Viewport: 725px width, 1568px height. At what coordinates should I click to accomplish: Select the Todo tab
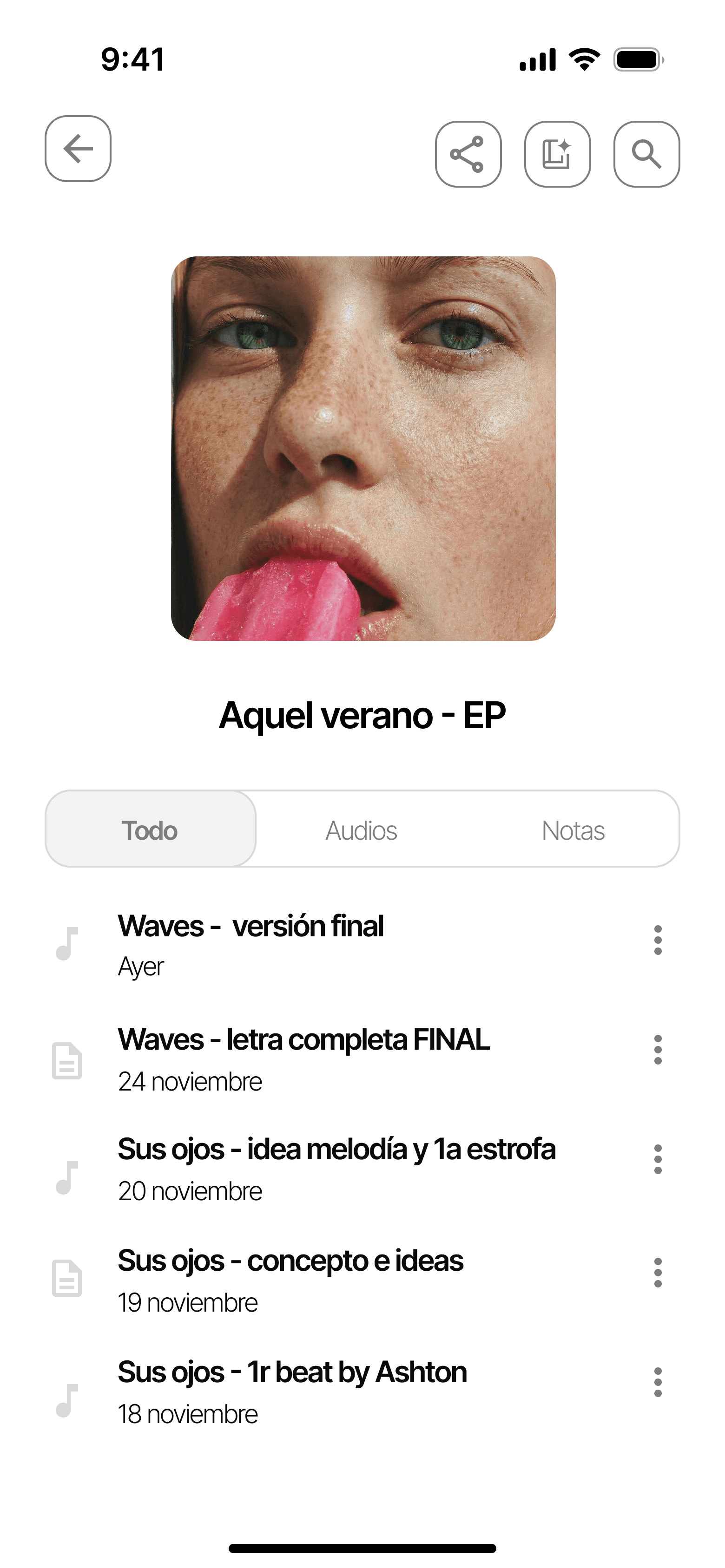150,830
